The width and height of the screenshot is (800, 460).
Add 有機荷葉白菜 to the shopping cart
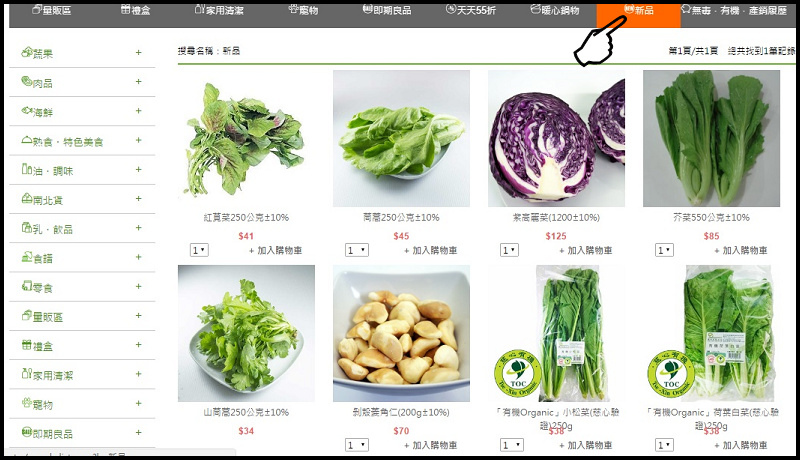click(x=741, y=446)
